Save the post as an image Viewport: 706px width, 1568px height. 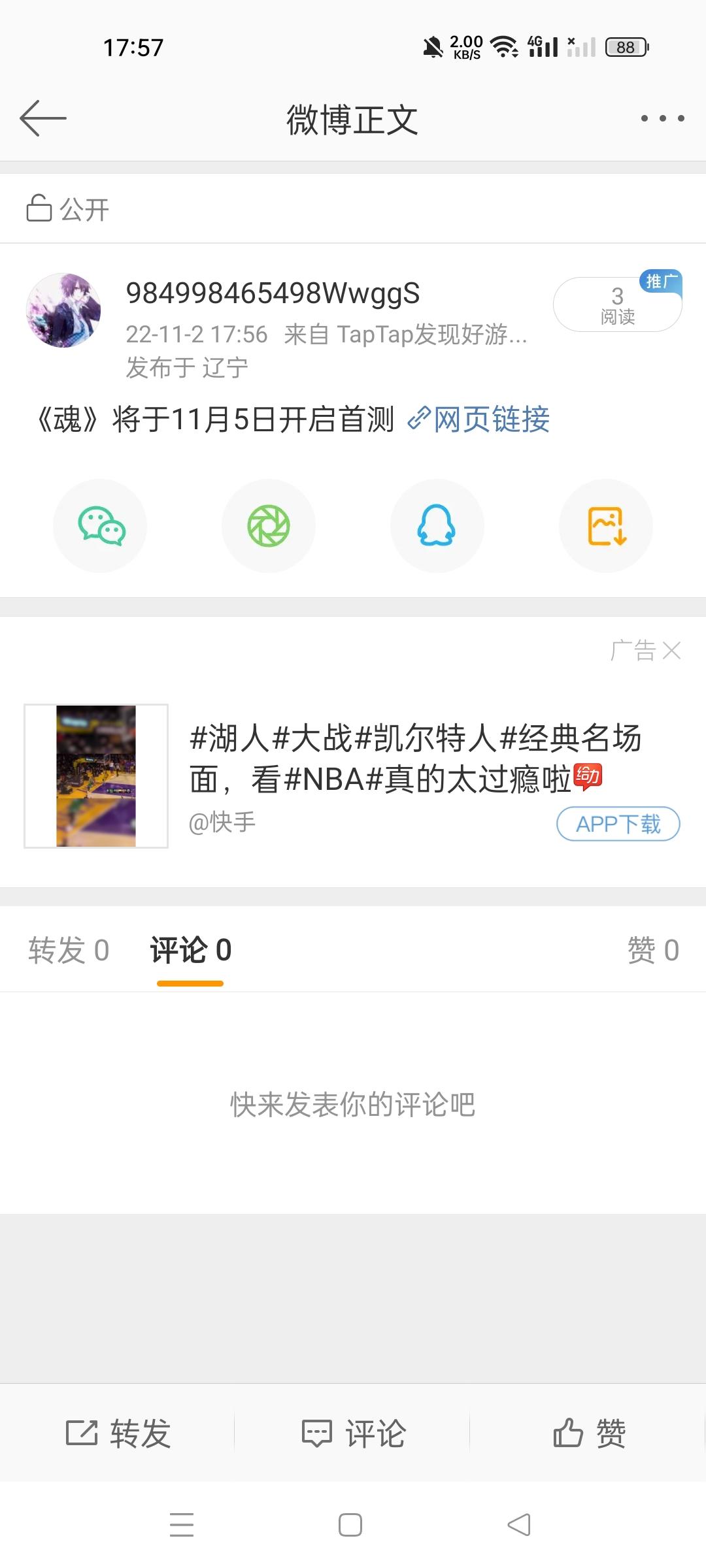606,526
